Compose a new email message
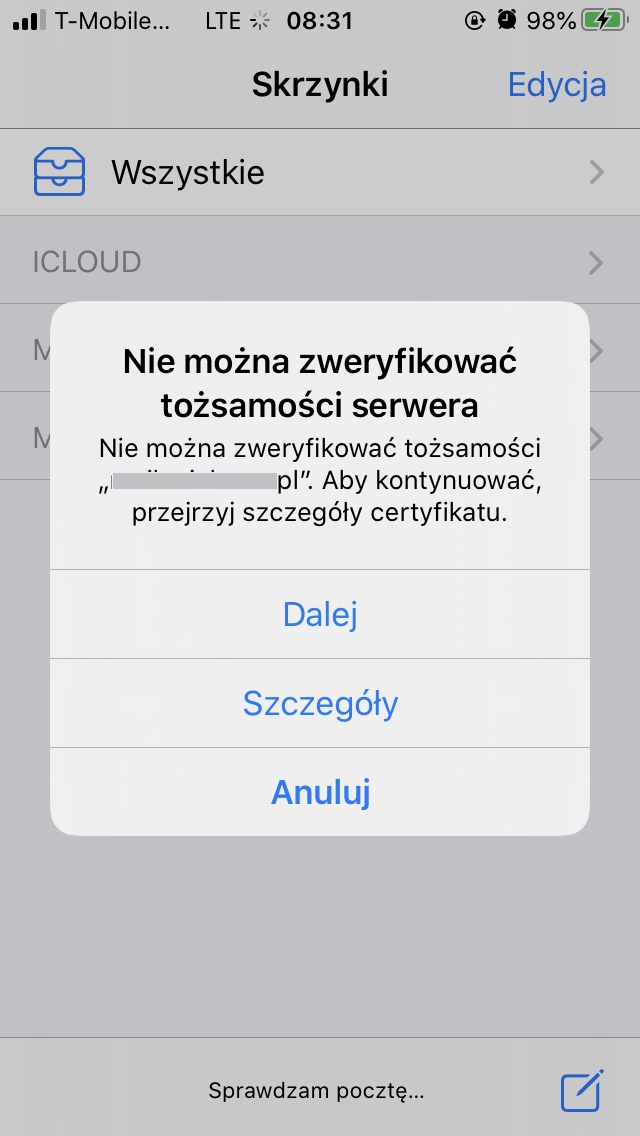 [582, 1090]
